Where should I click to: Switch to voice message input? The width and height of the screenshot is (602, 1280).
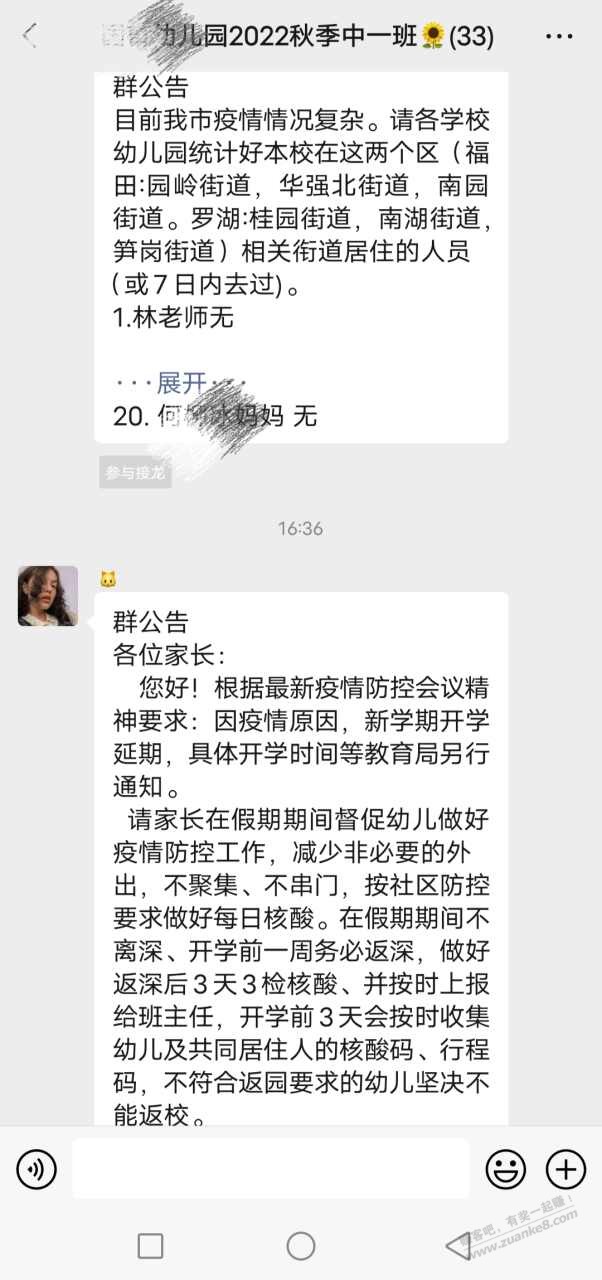[37, 1168]
